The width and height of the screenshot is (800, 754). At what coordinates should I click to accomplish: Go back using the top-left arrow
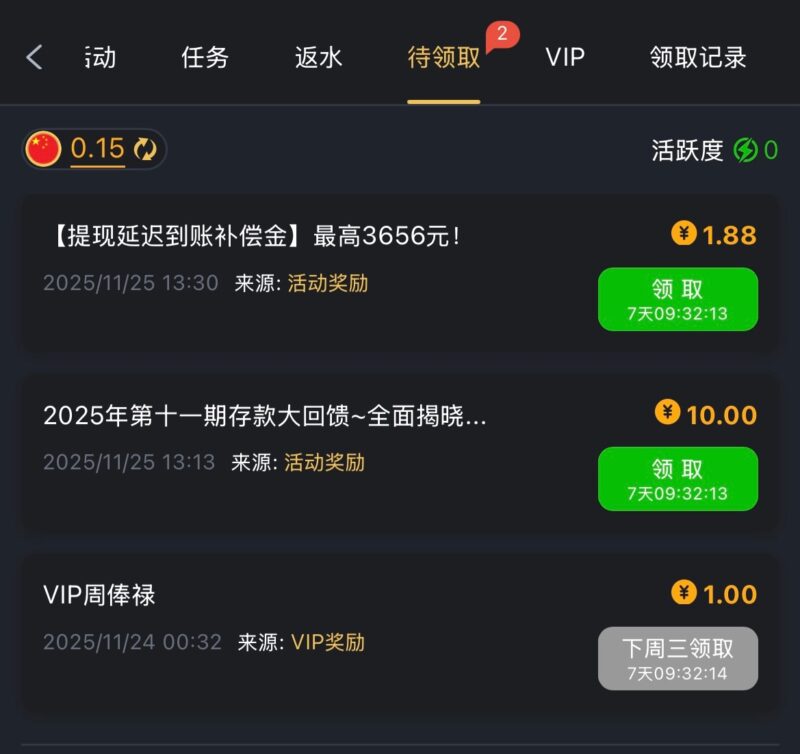pos(34,57)
